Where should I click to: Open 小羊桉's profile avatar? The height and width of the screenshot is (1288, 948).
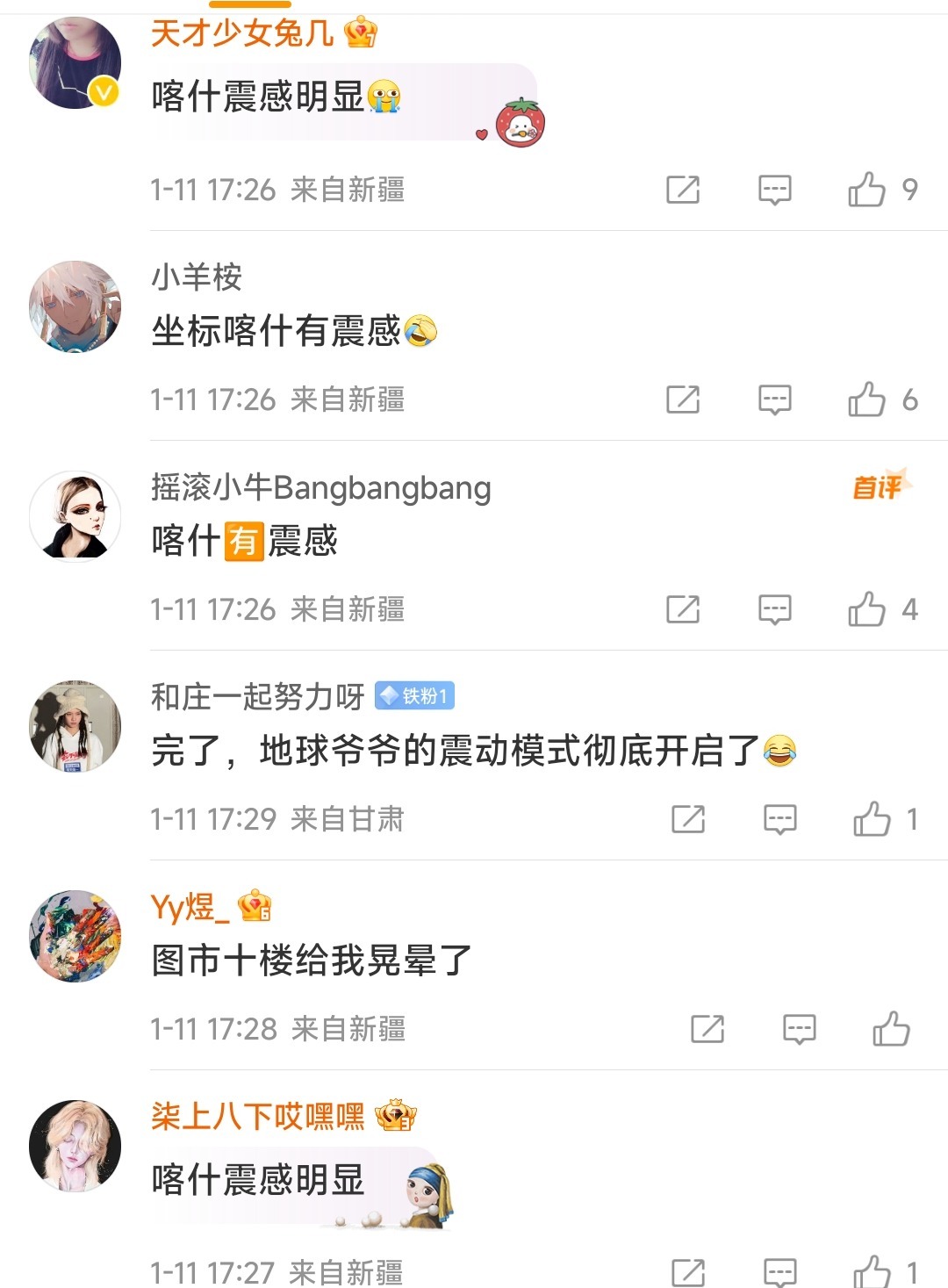[75, 306]
